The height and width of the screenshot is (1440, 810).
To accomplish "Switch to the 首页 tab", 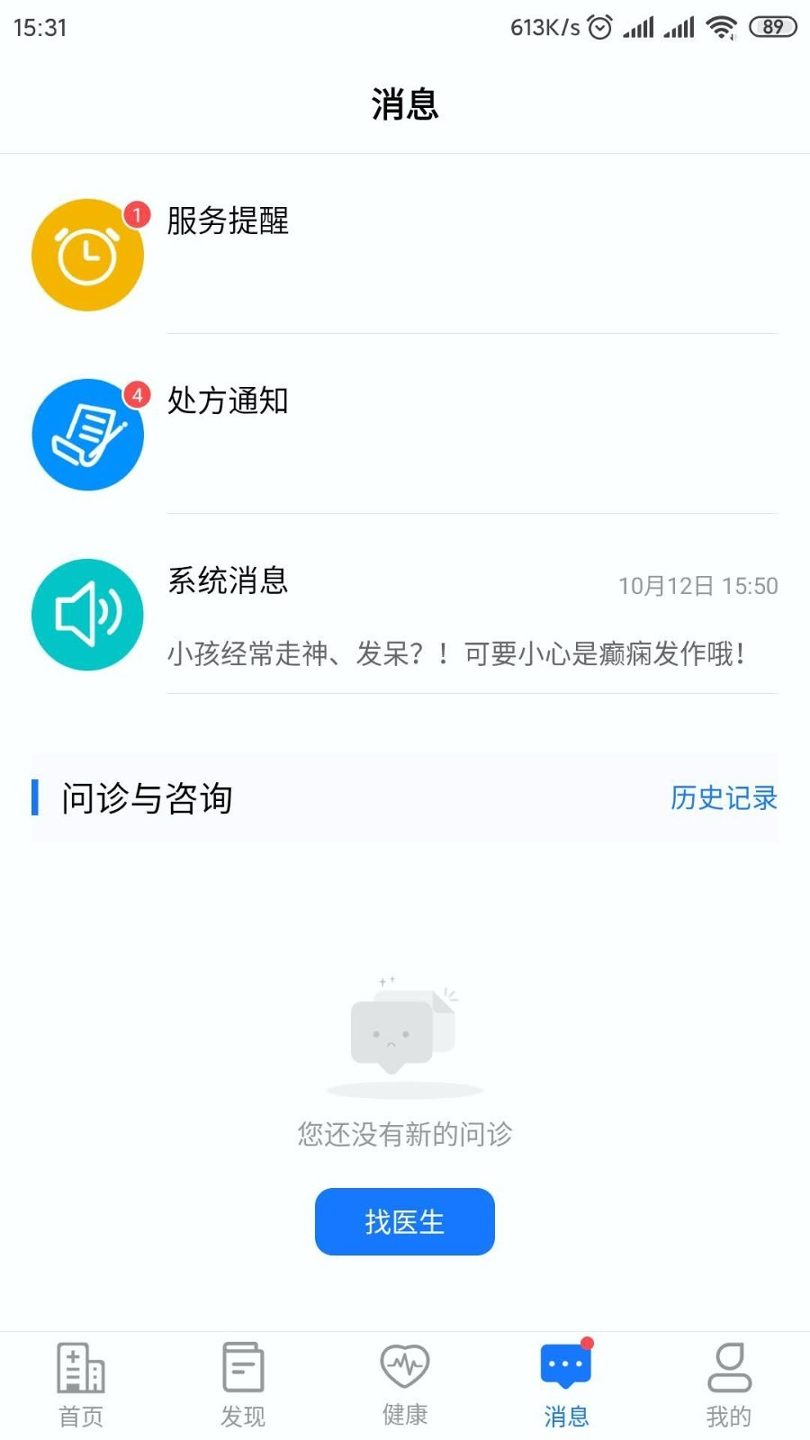I will pyautogui.click(x=81, y=1385).
